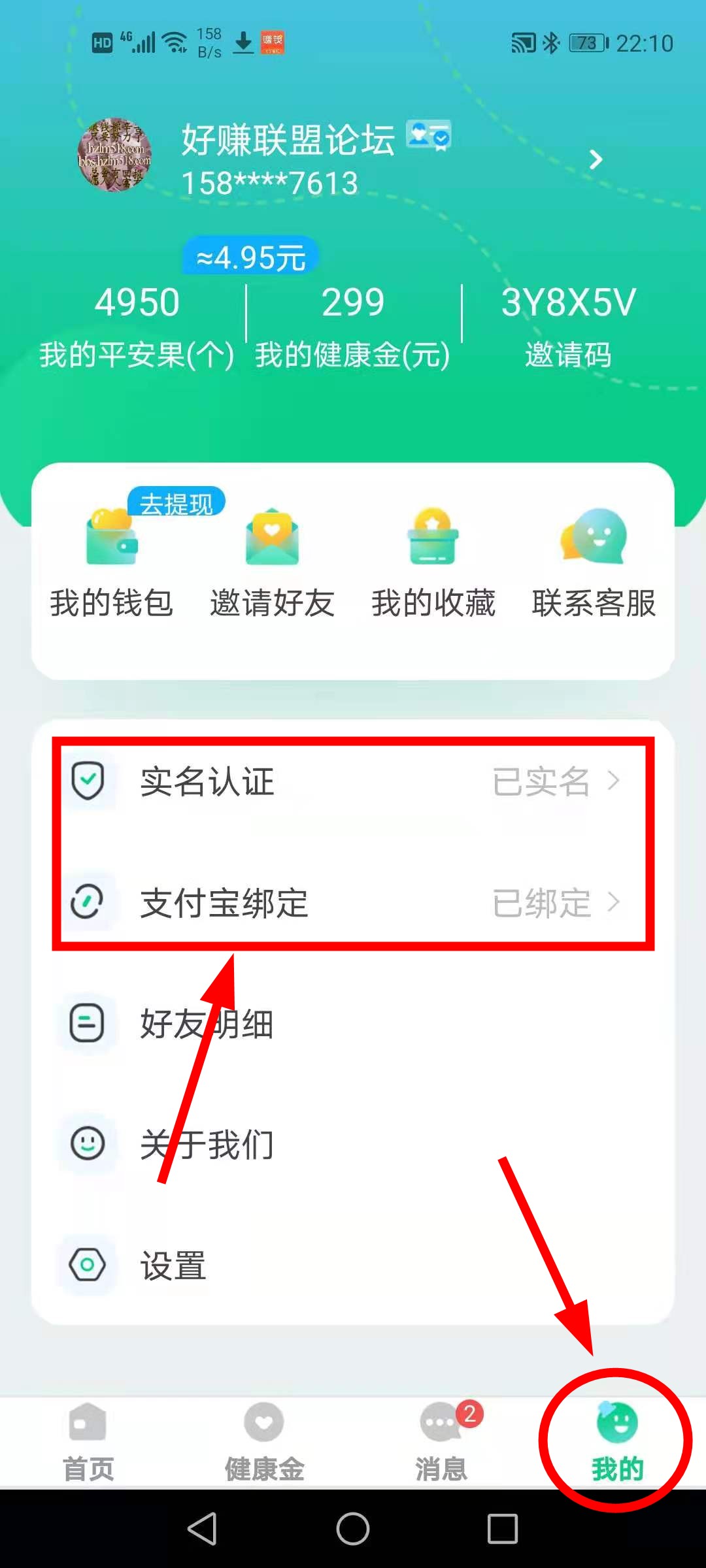The width and height of the screenshot is (706, 1568).
Task: Open profile details via the header chevron
Action: 595,159
